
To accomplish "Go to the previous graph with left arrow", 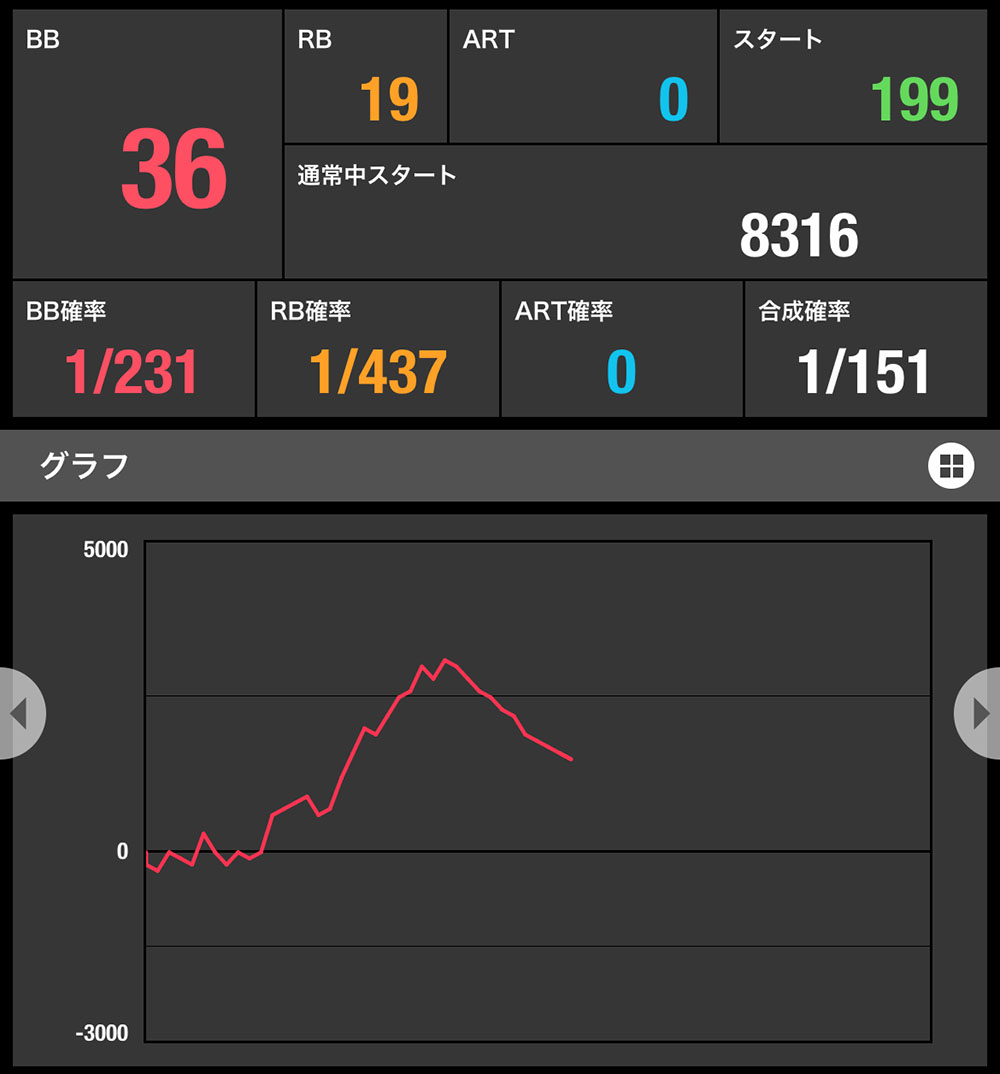I will click(x=20, y=713).
